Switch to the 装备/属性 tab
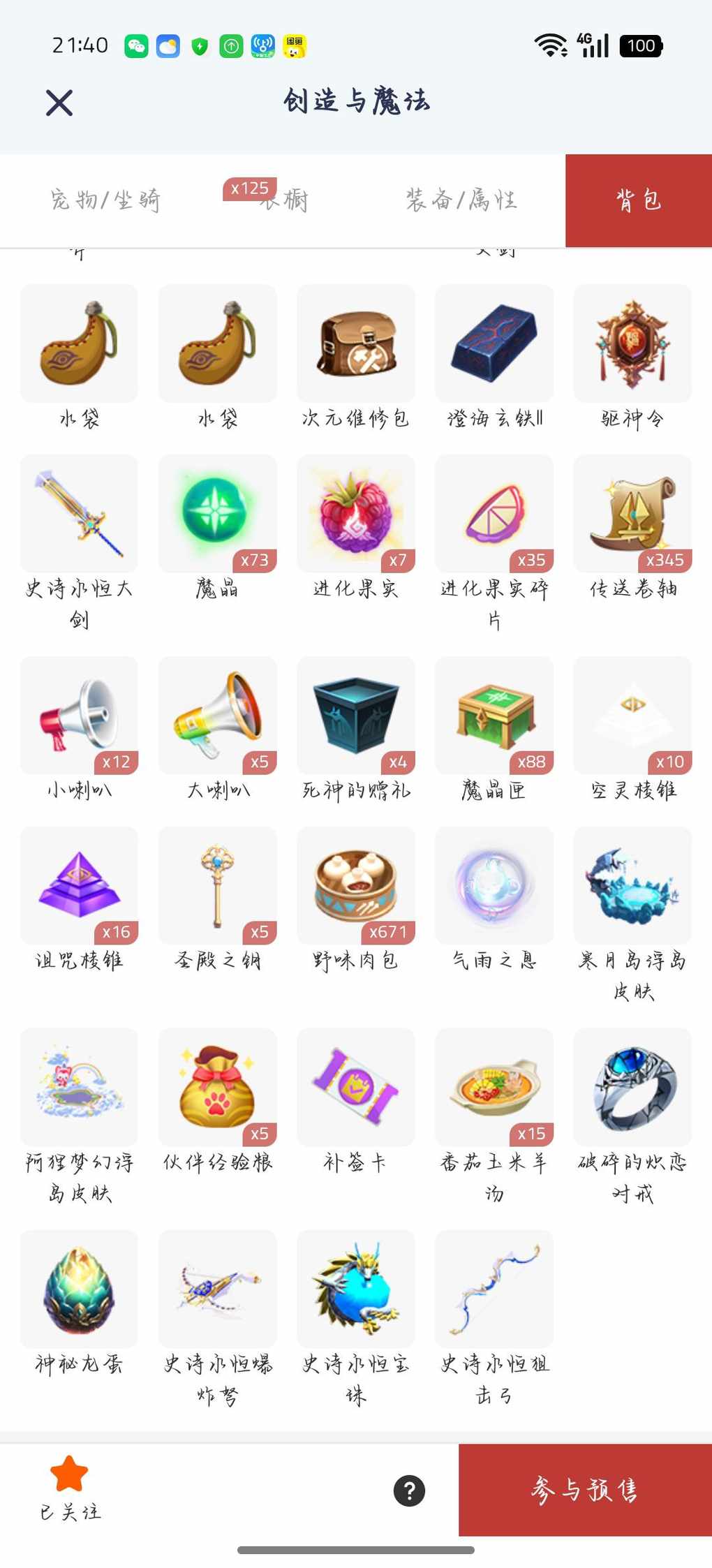Screen dimensions: 712x1568 tap(461, 200)
